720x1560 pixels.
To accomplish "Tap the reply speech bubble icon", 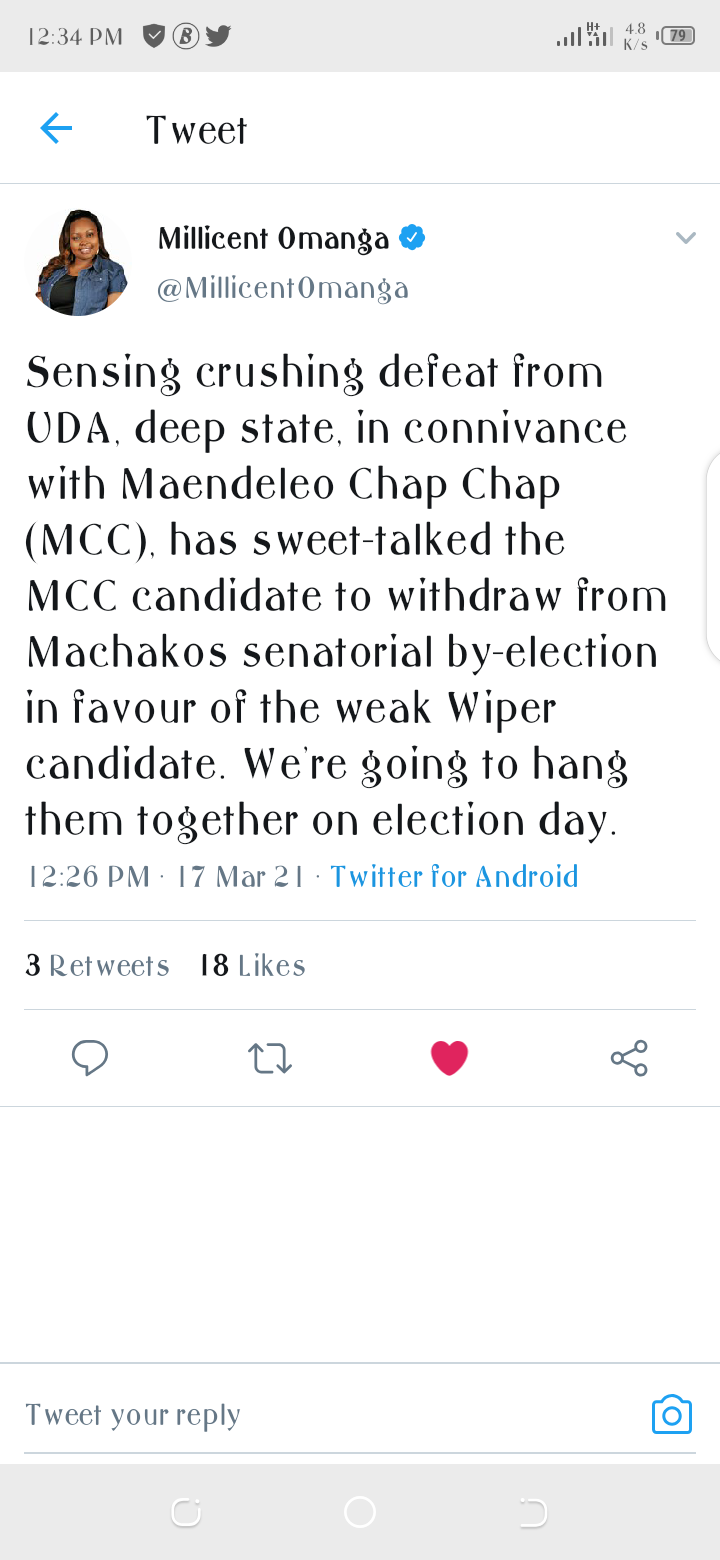I will coord(90,1057).
